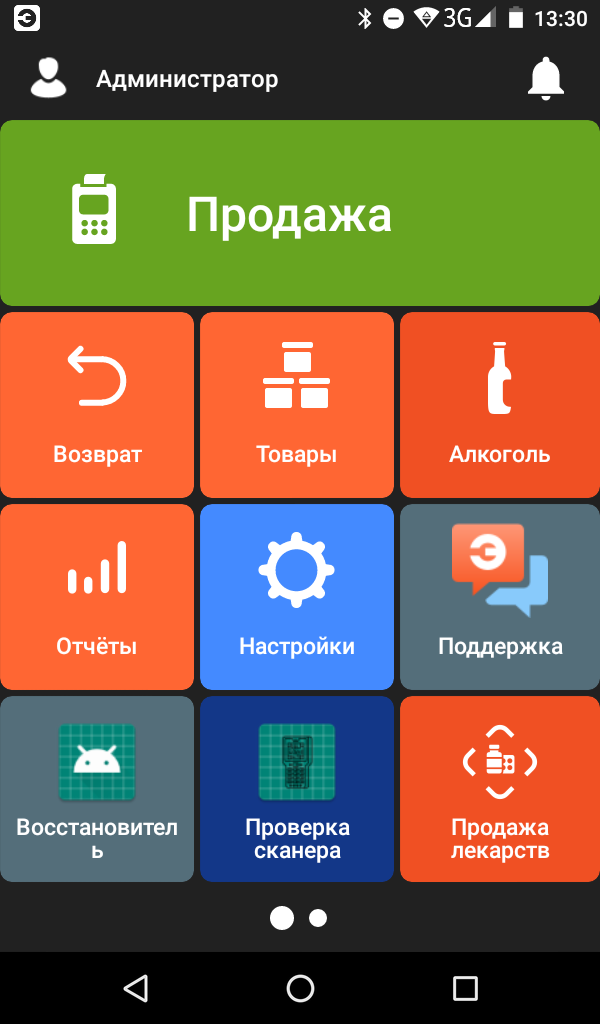Image resolution: width=600 pixels, height=1024 pixels.
Task: Open the Алкоголь tile
Action: point(499,405)
